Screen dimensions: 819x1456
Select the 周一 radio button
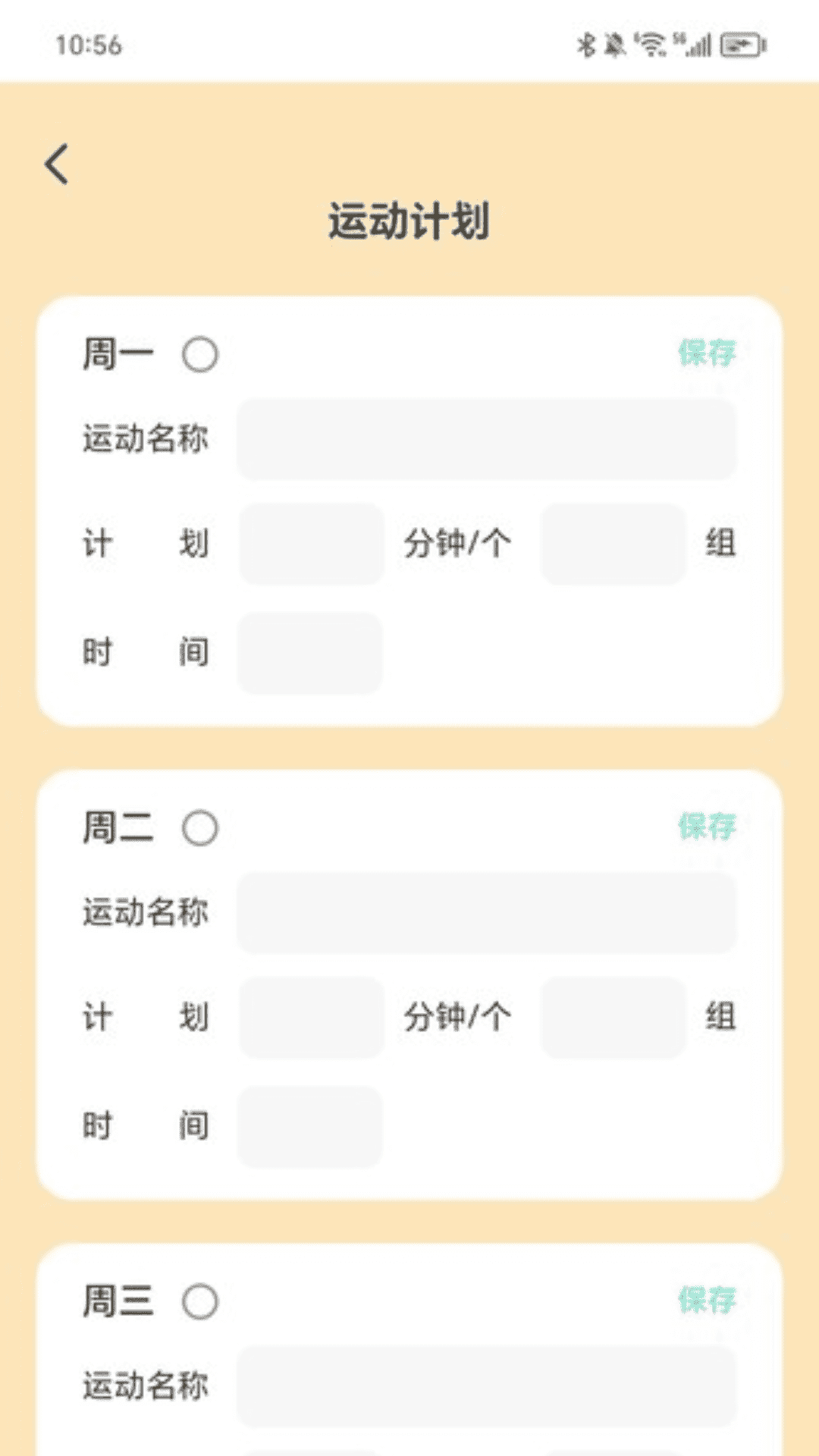pos(200,354)
